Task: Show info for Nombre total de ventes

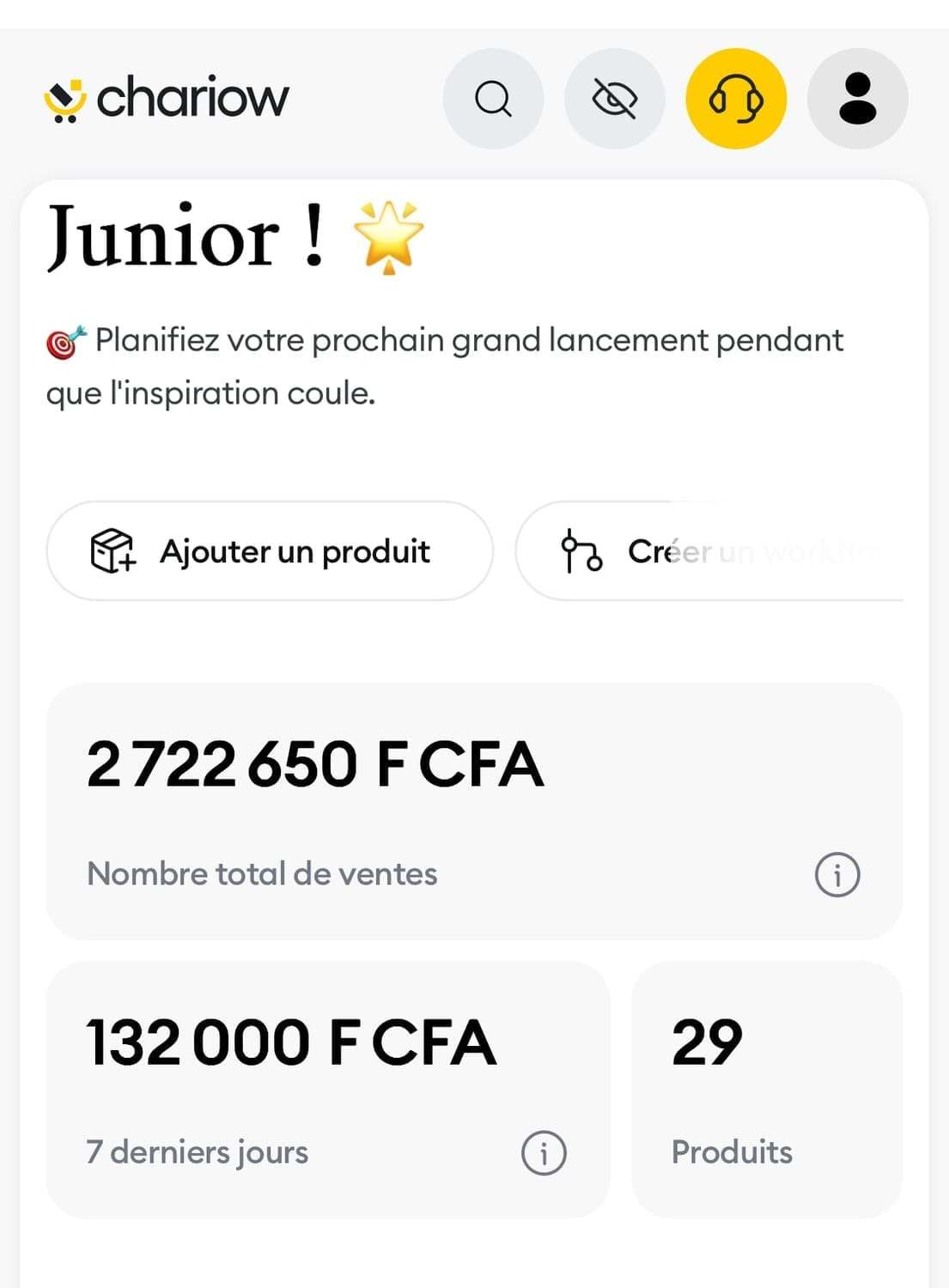Action: (837, 875)
